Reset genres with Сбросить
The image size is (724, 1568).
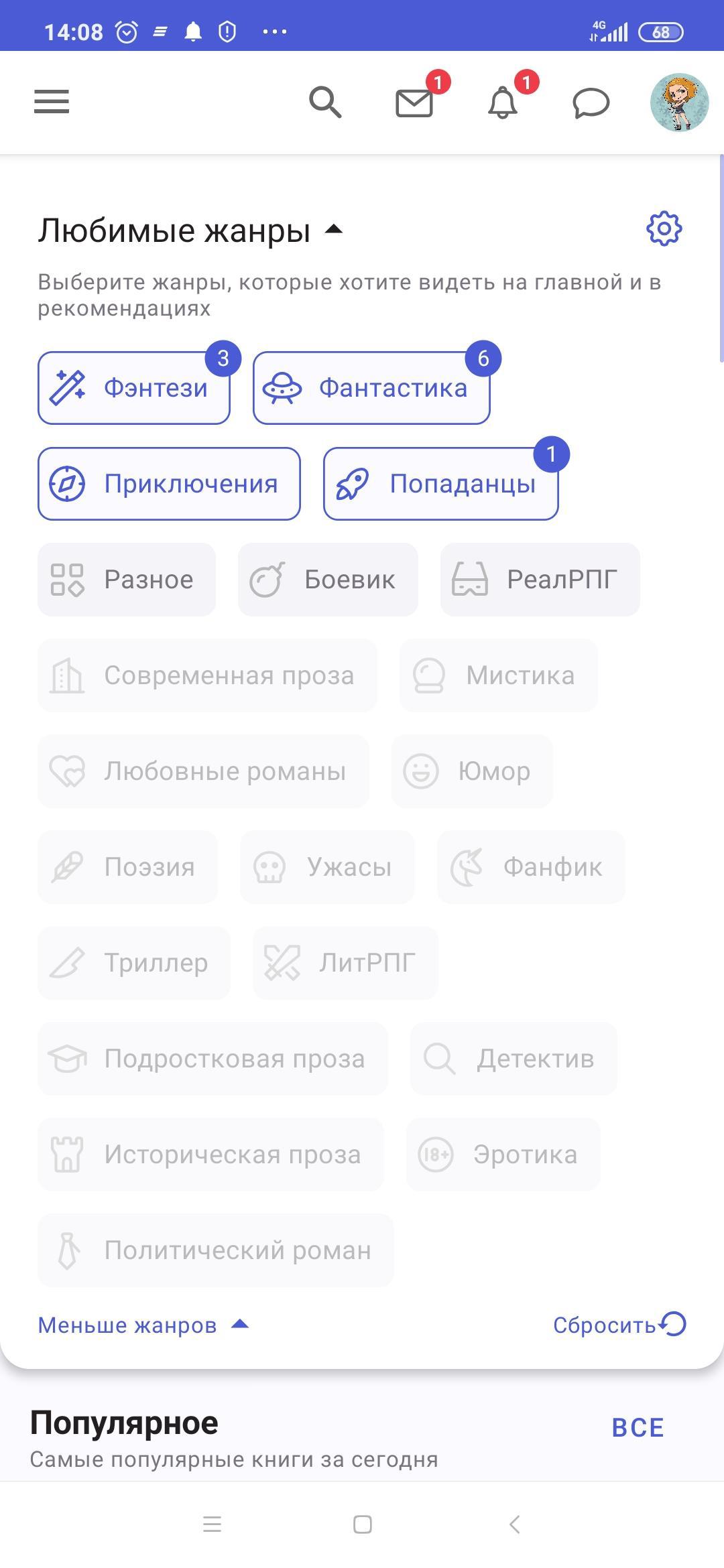coord(619,1325)
